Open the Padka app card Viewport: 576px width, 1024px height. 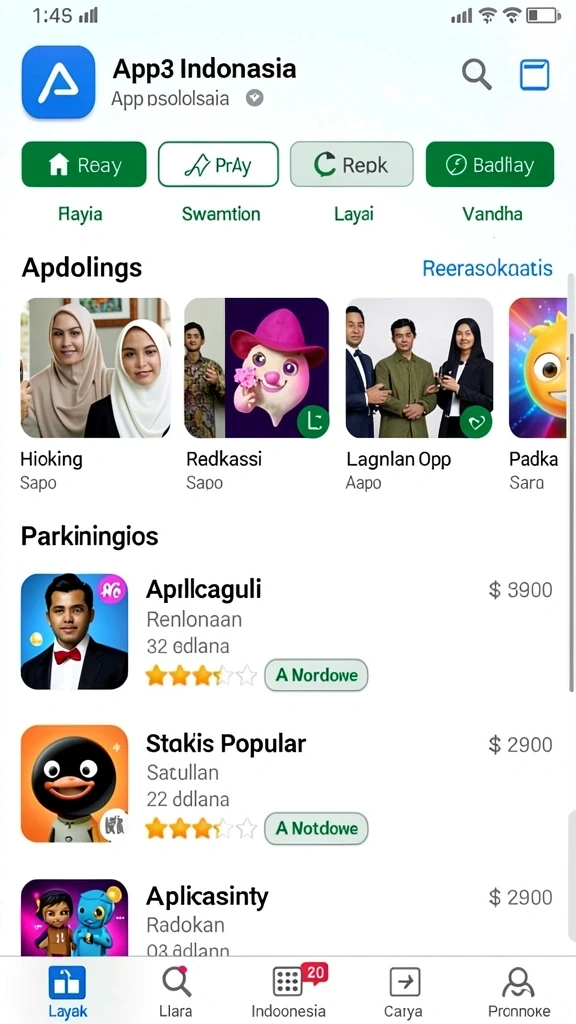point(538,394)
